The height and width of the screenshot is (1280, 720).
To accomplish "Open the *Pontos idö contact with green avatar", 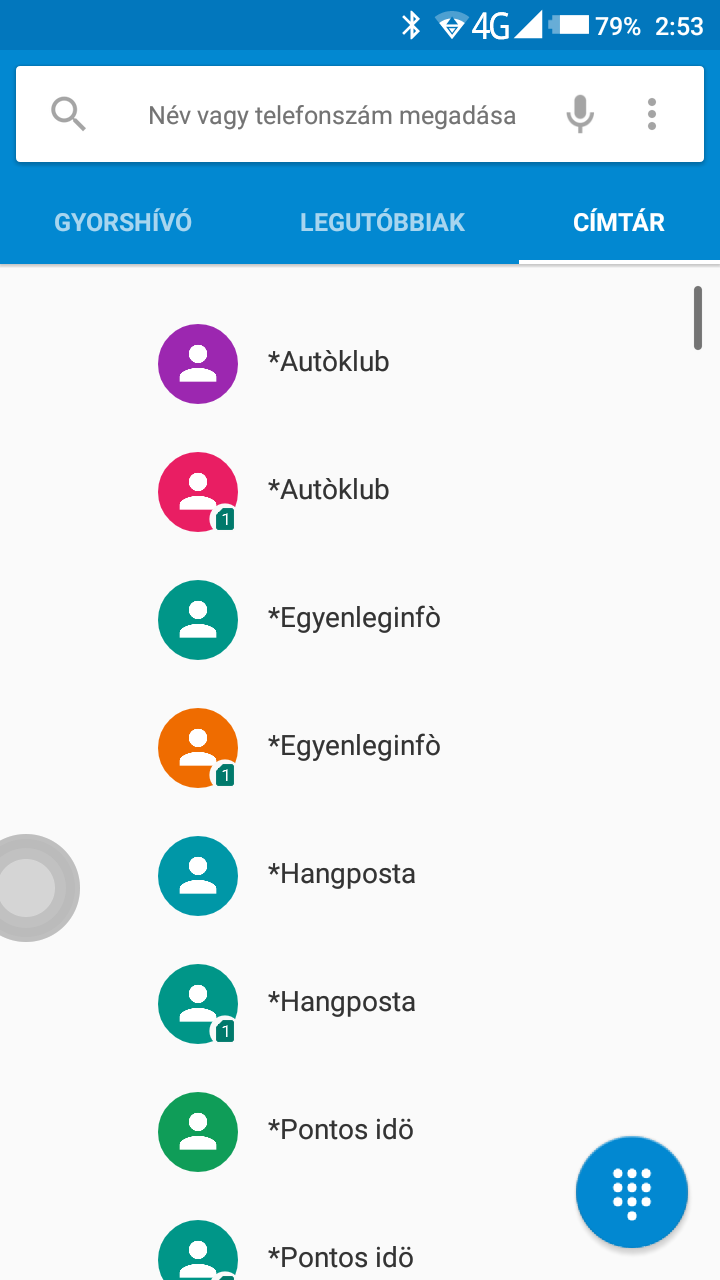I will click(x=360, y=1132).
